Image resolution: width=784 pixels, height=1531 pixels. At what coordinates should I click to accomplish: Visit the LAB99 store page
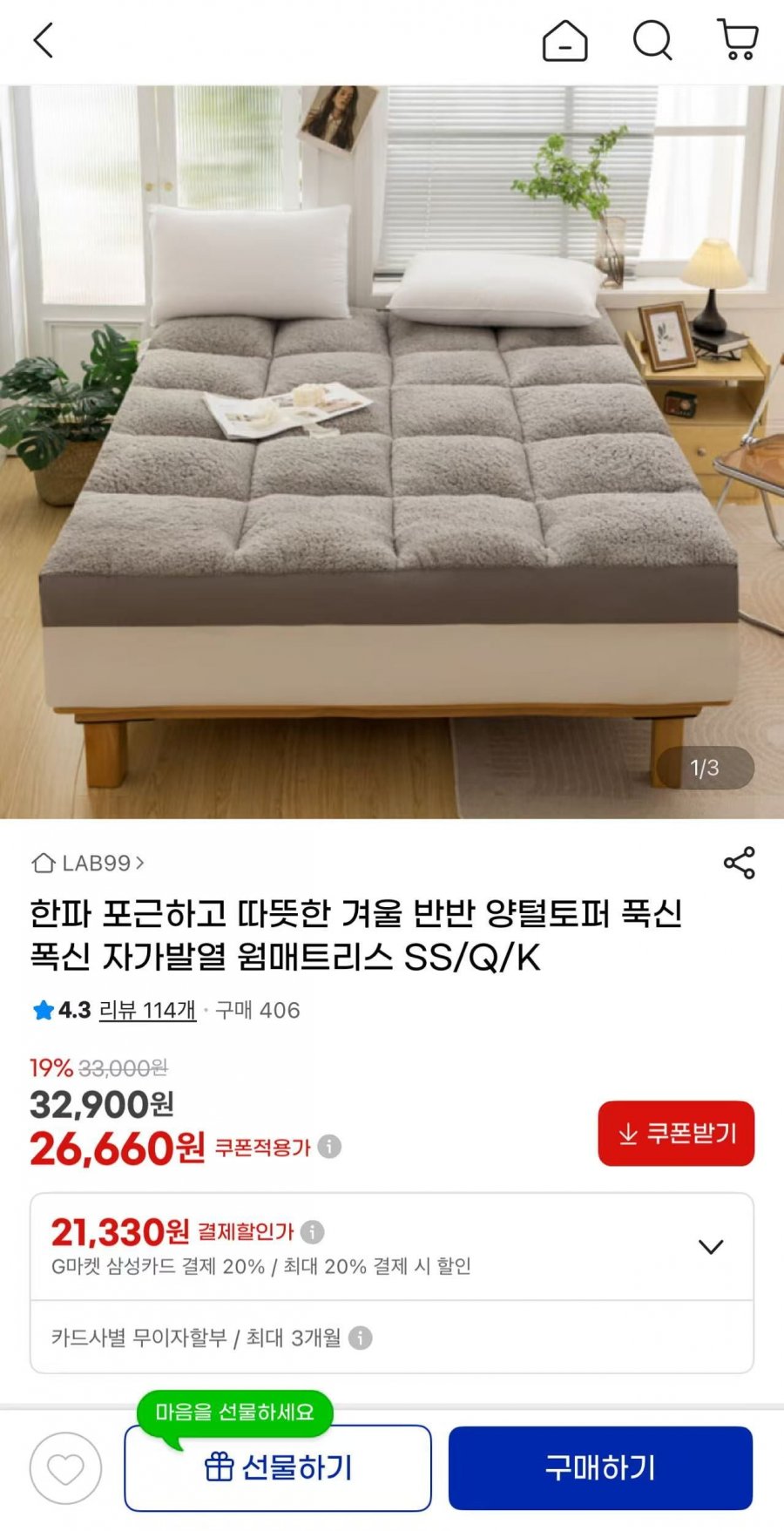(x=88, y=863)
